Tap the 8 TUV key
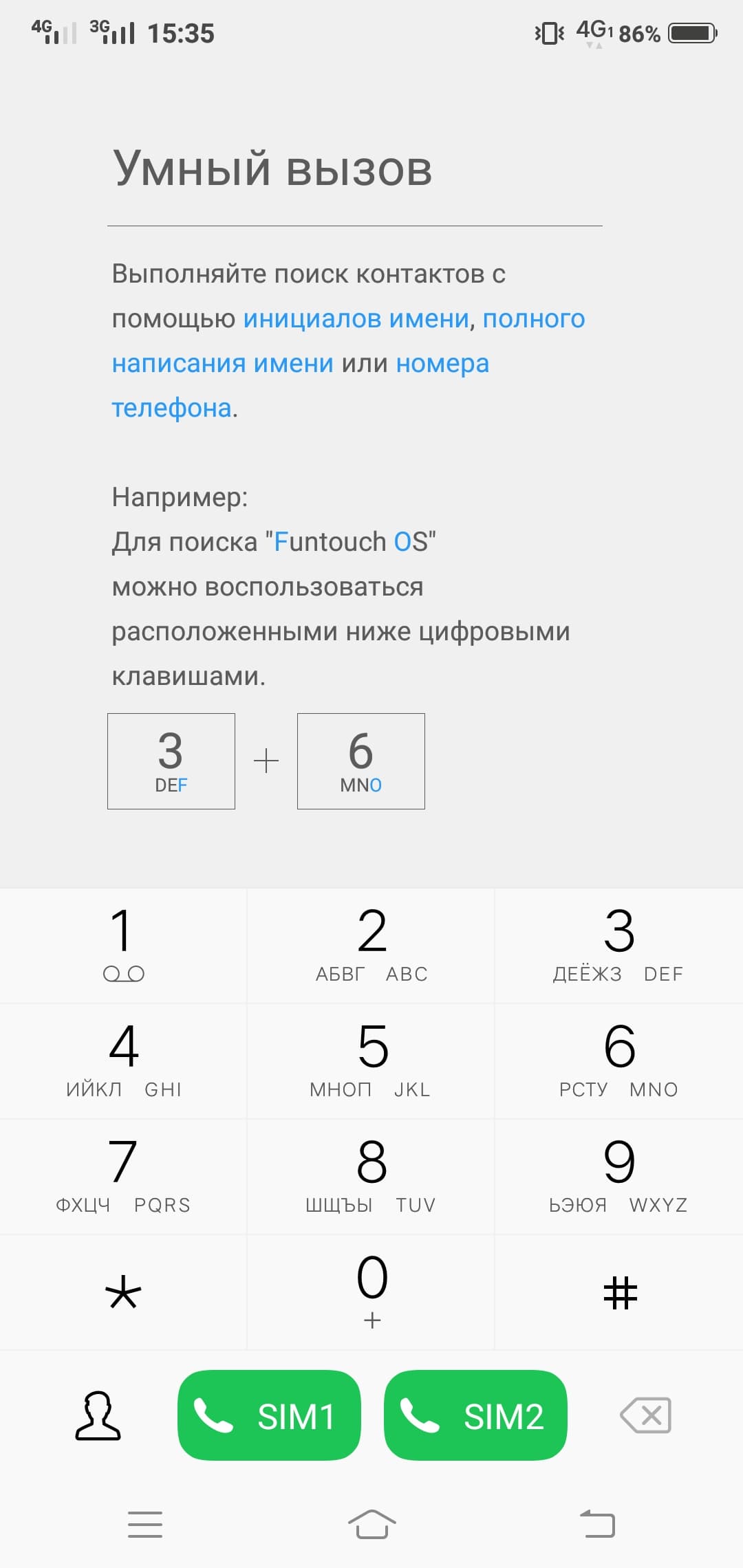 click(x=371, y=1176)
